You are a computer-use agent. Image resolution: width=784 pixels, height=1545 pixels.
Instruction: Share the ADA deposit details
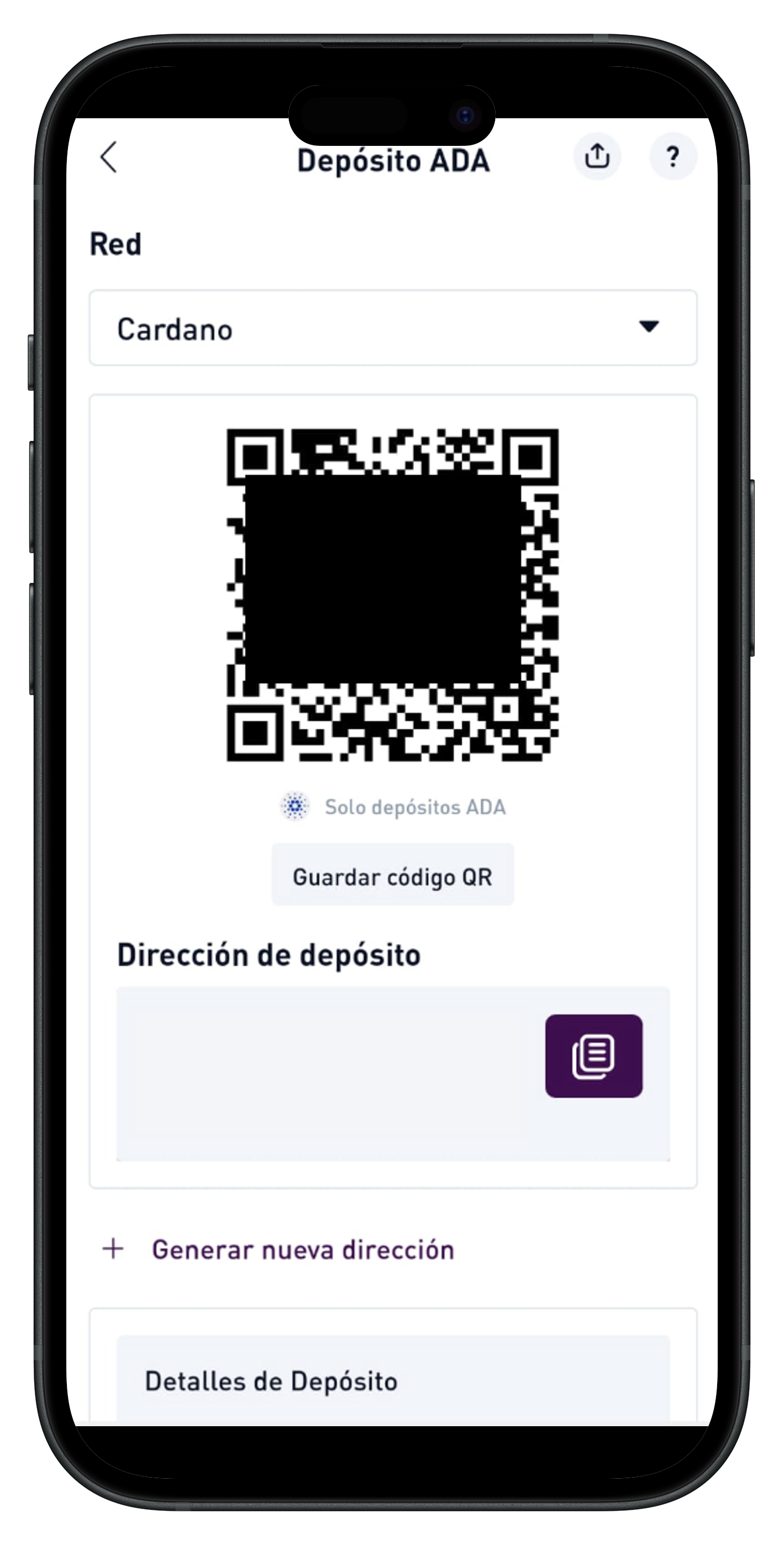597,157
